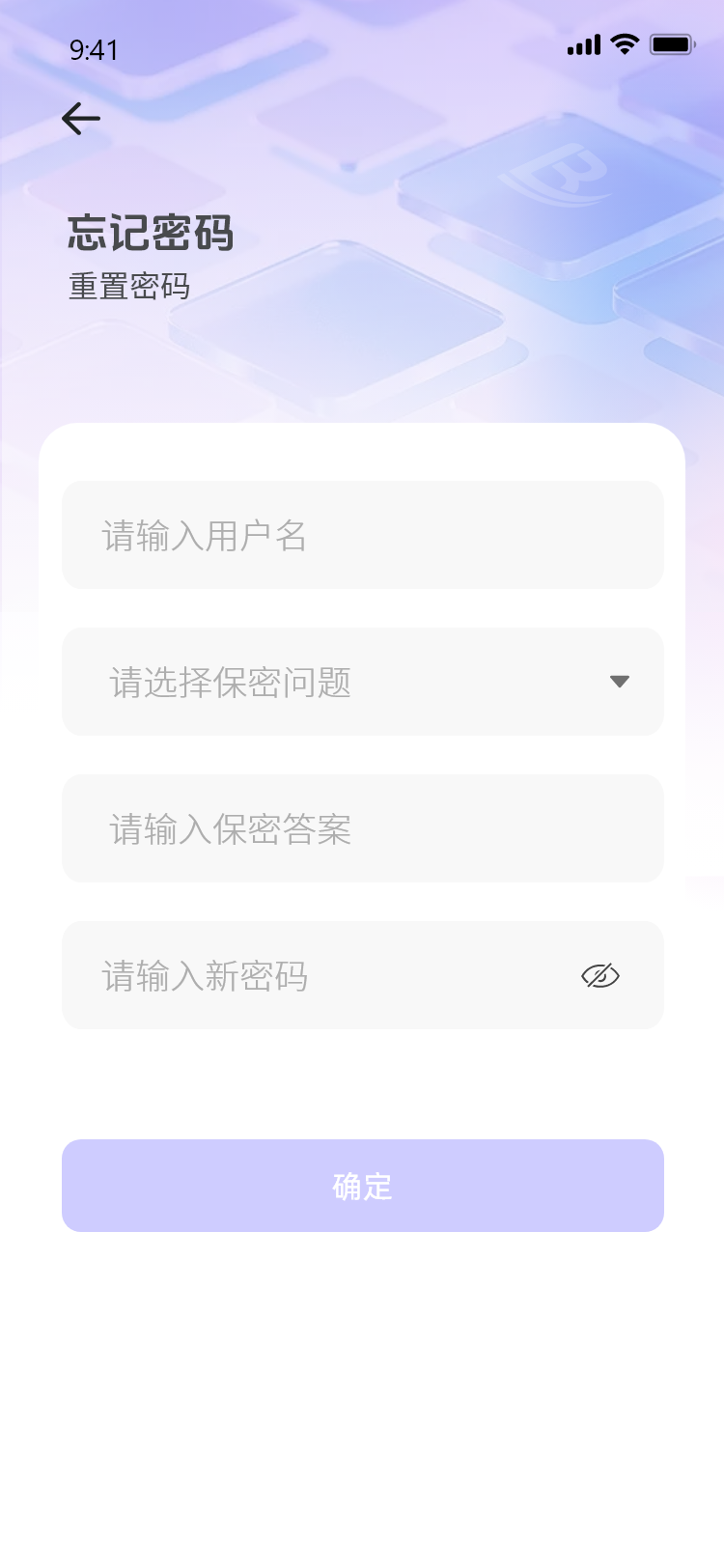Image resolution: width=724 pixels, height=1568 pixels.
Task: Navigate back using the arrow button
Action: point(81,118)
